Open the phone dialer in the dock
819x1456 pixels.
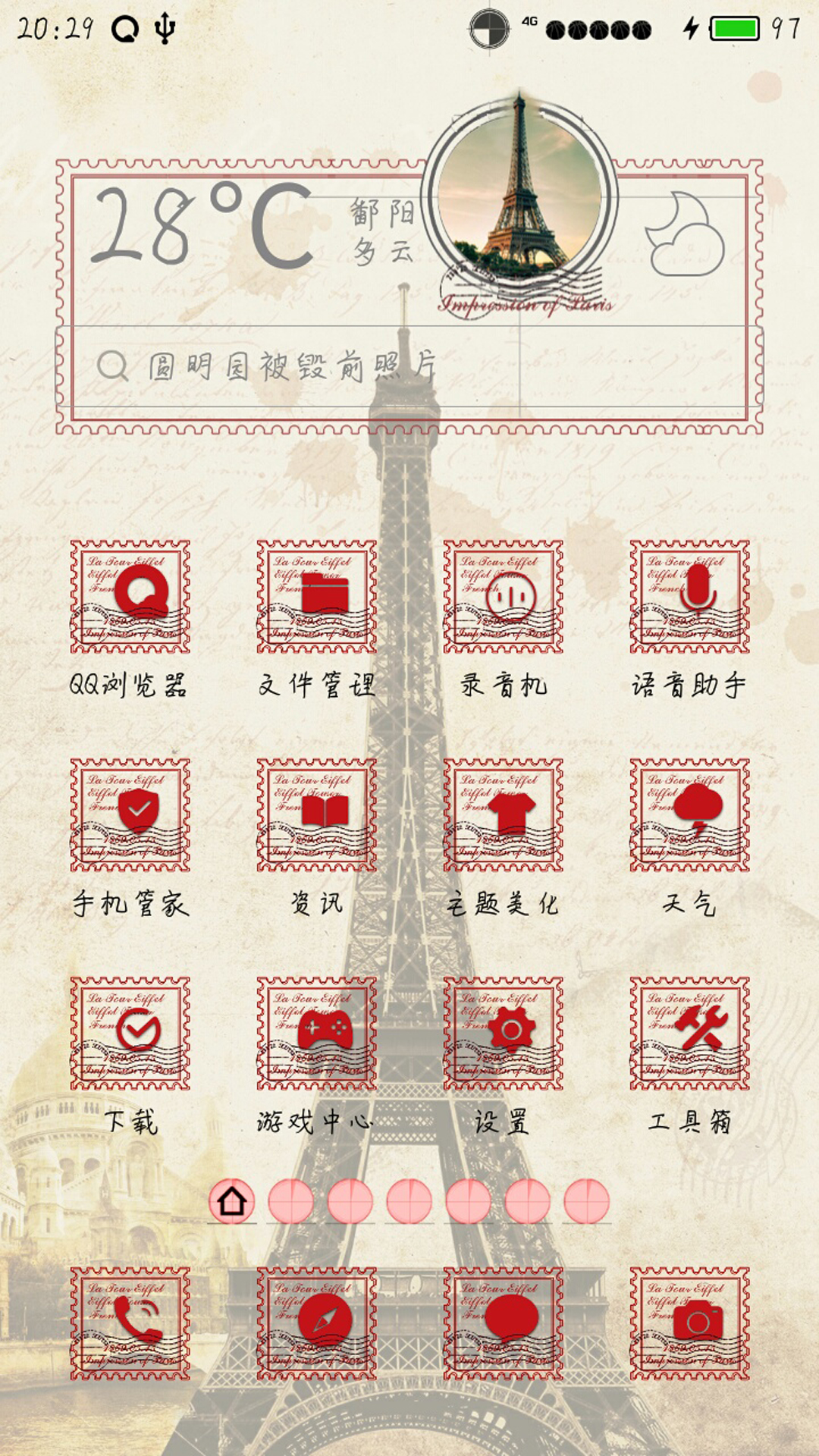130,1323
